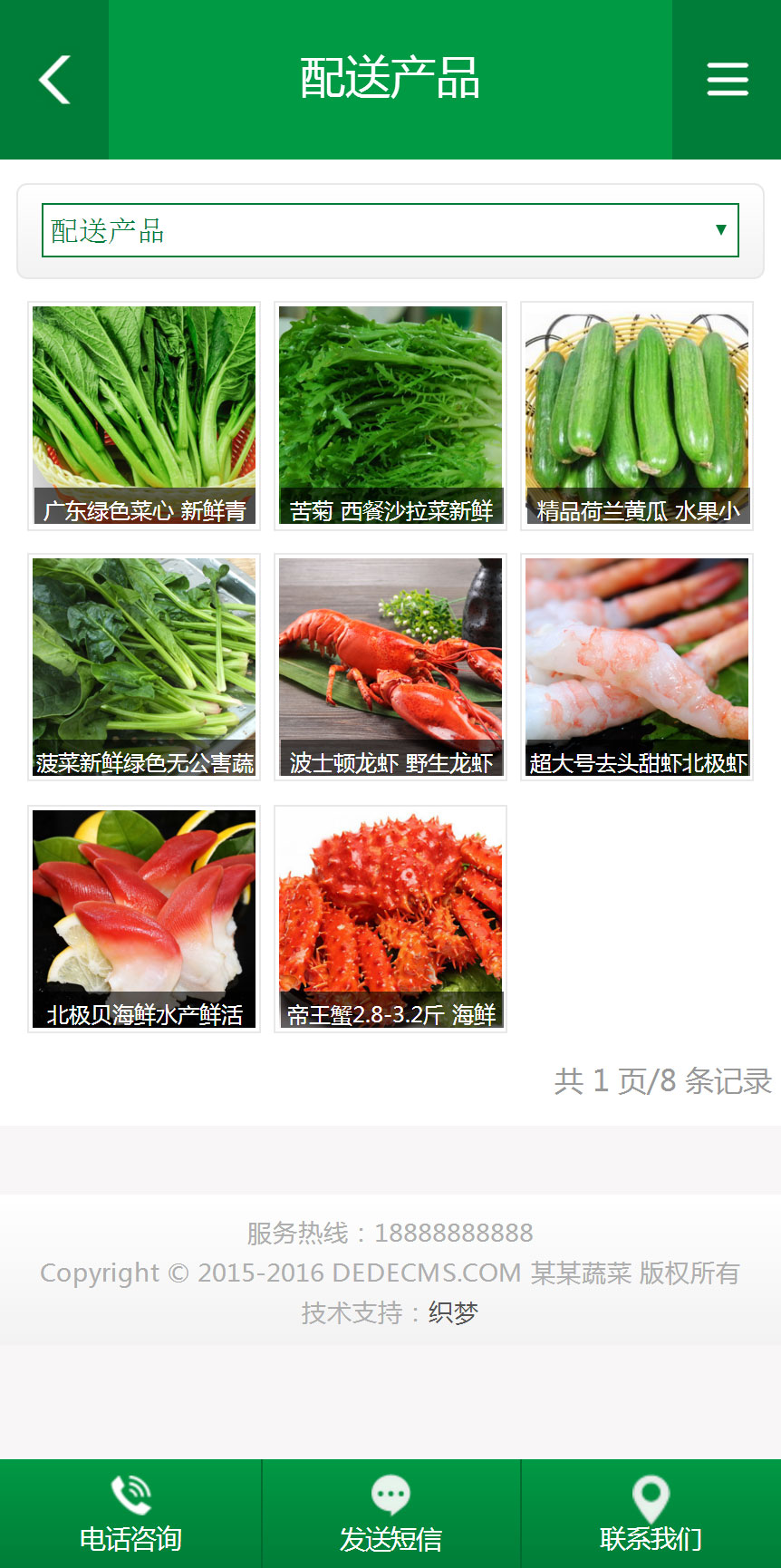781x1568 pixels.
Task: Follow the 织梦 tech support link
Action: click(x=453, y=1312)
